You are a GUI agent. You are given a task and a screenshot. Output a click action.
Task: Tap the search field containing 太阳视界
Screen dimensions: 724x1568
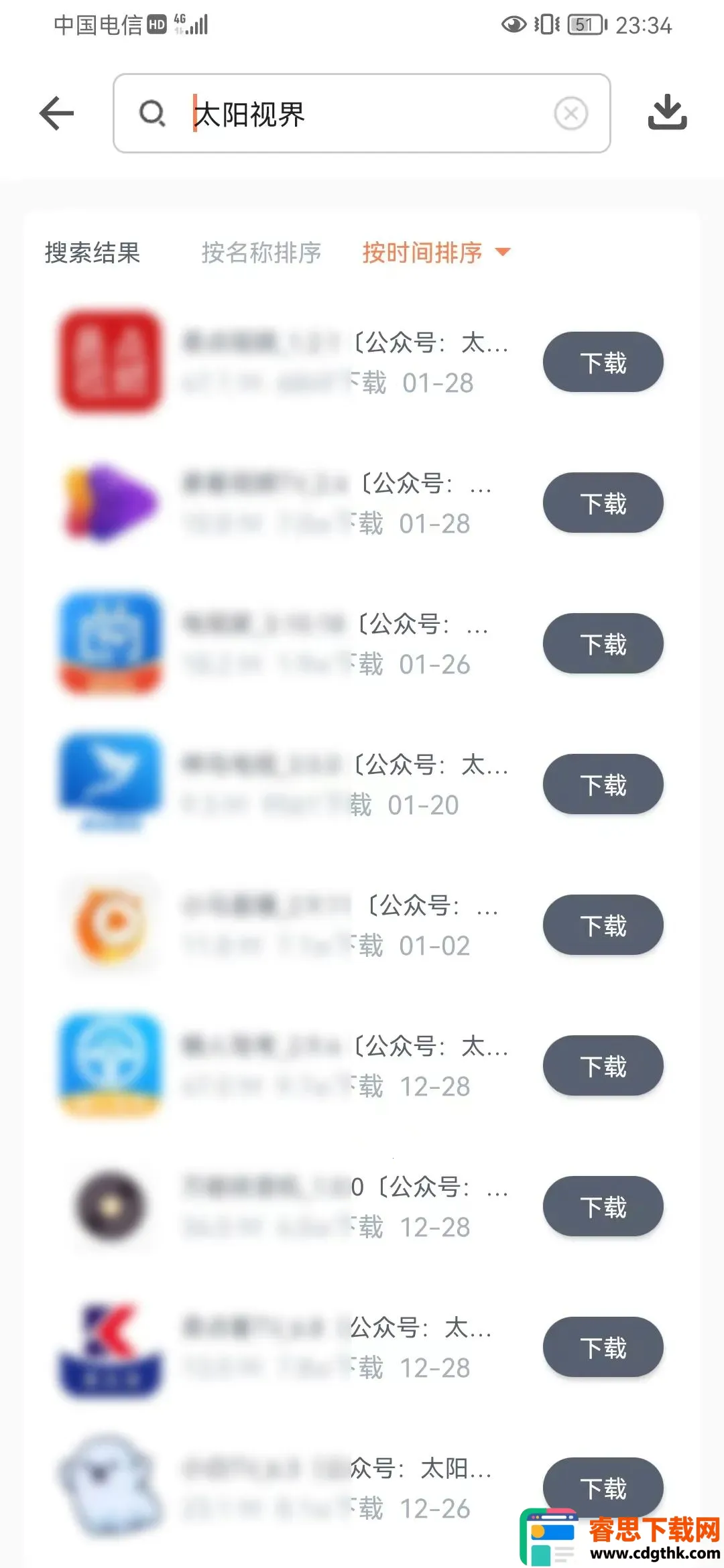point(362,113)
